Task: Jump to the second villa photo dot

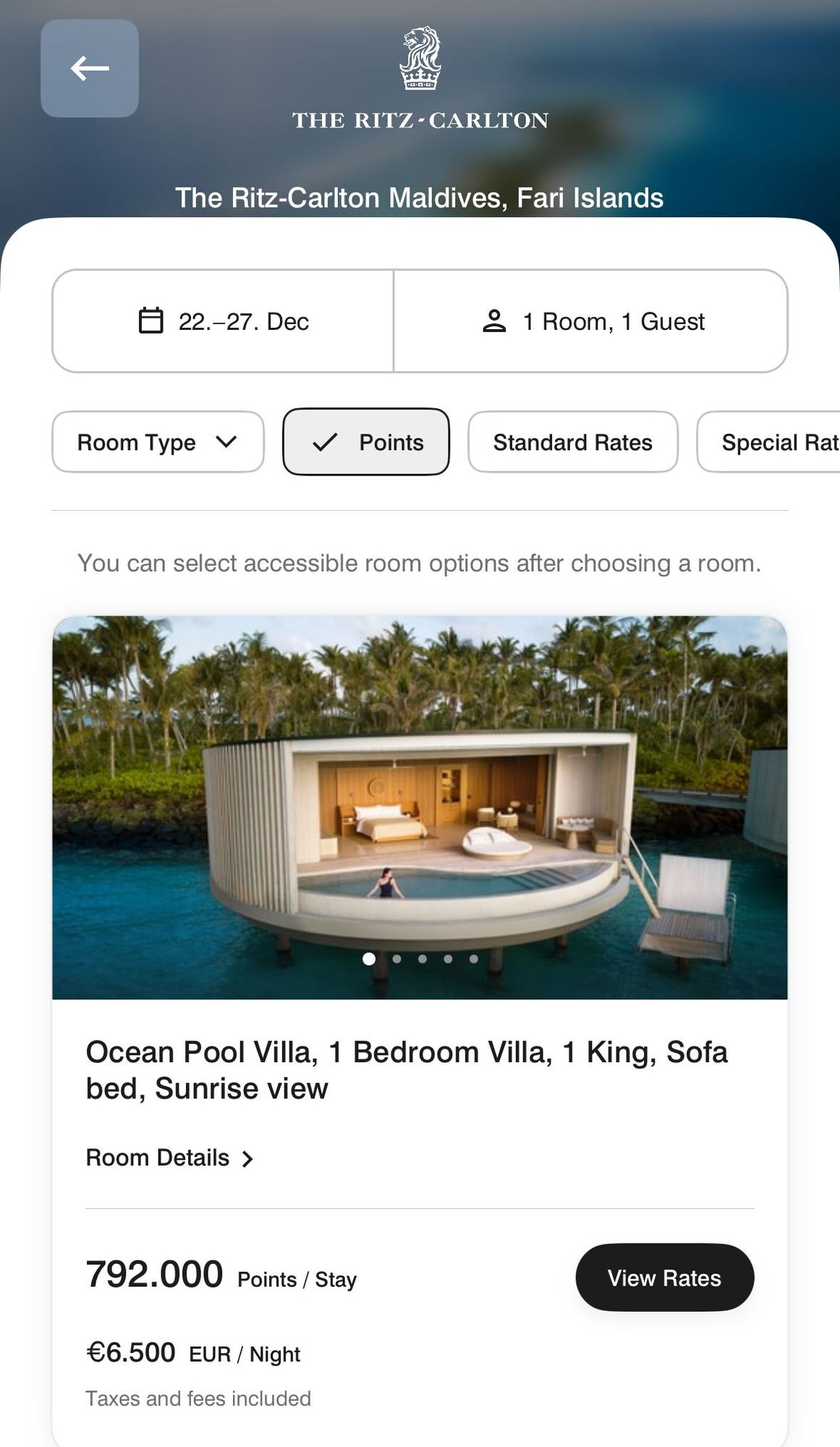Action: 396,959
